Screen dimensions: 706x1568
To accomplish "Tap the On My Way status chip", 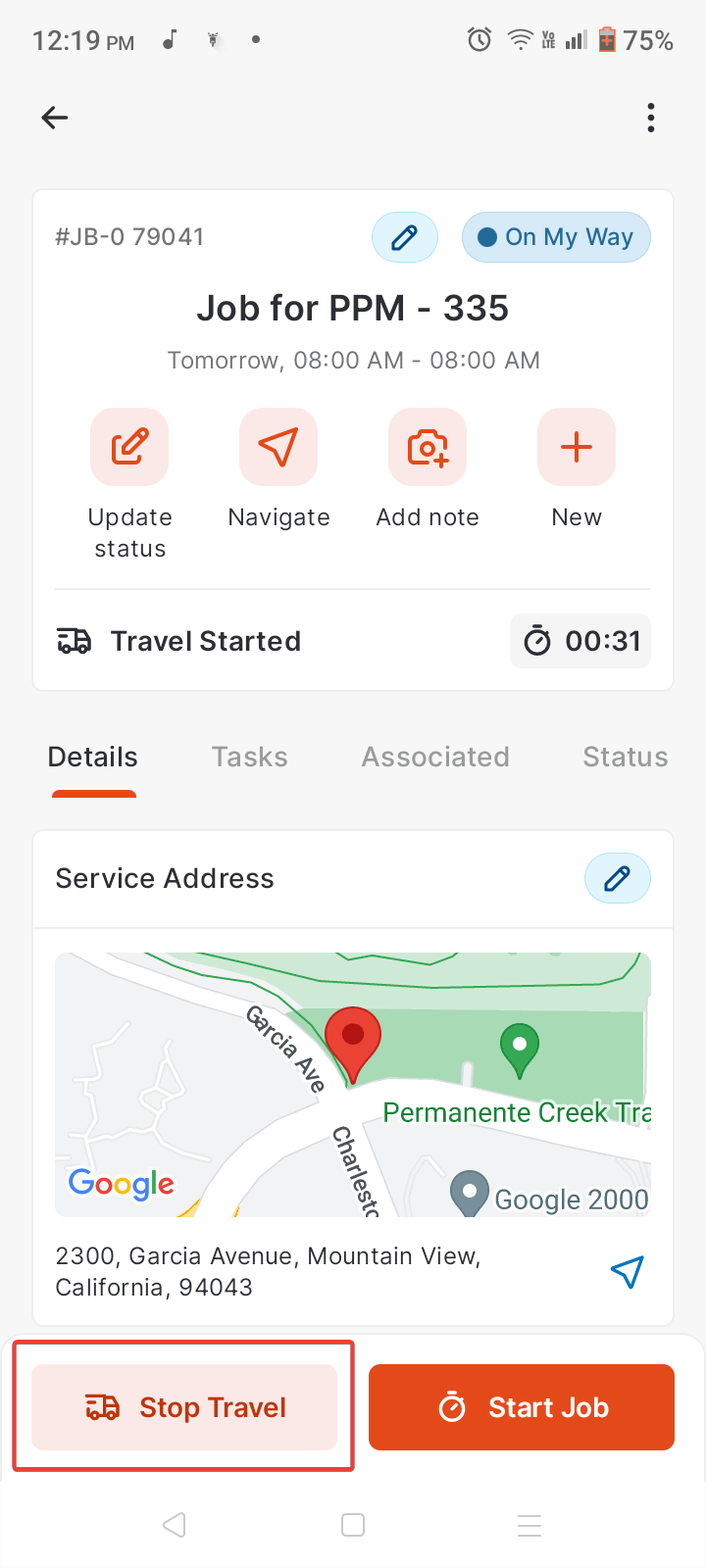I will [556, 237].
